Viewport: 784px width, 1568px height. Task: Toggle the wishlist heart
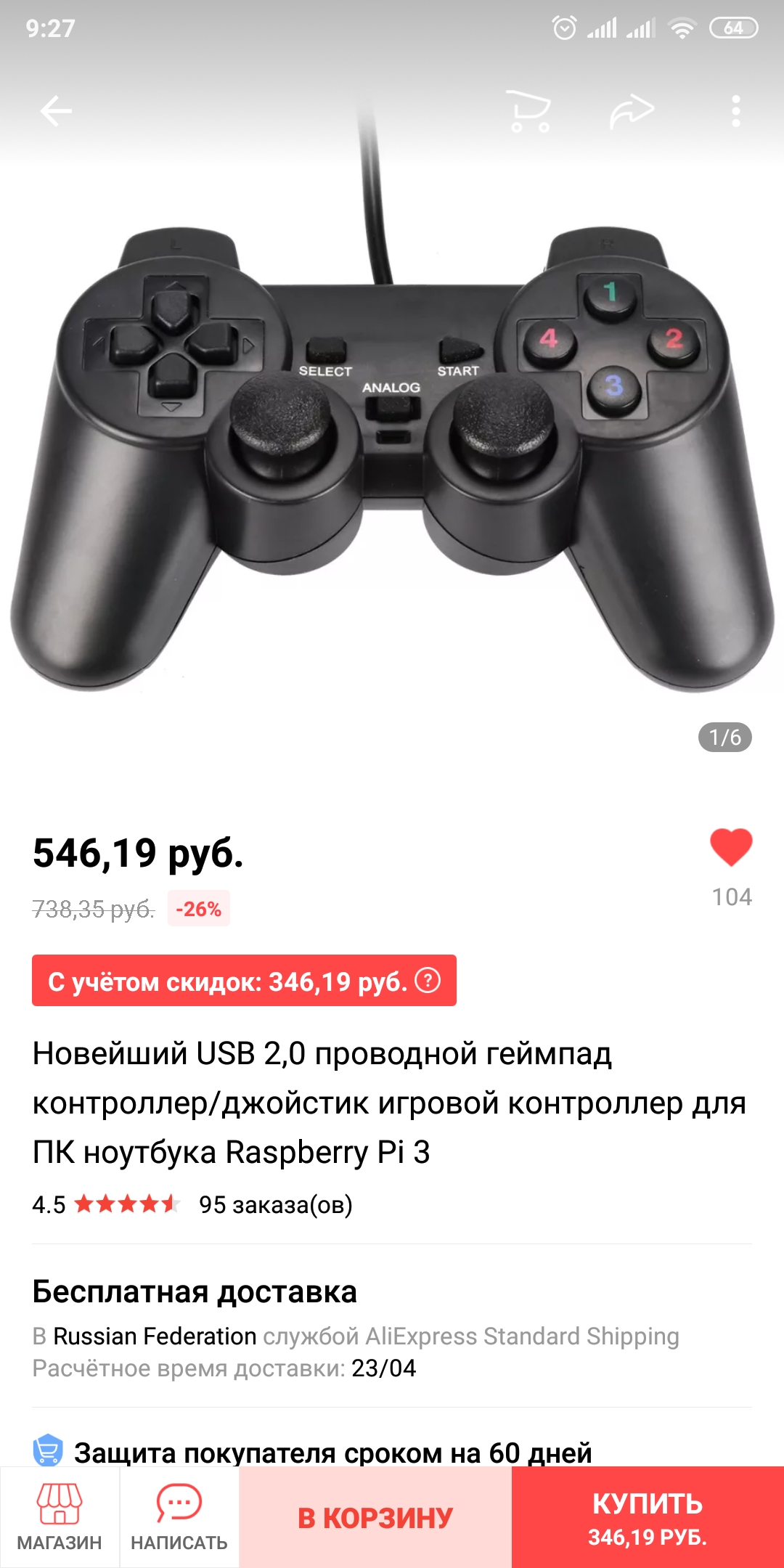click(731, 848)
